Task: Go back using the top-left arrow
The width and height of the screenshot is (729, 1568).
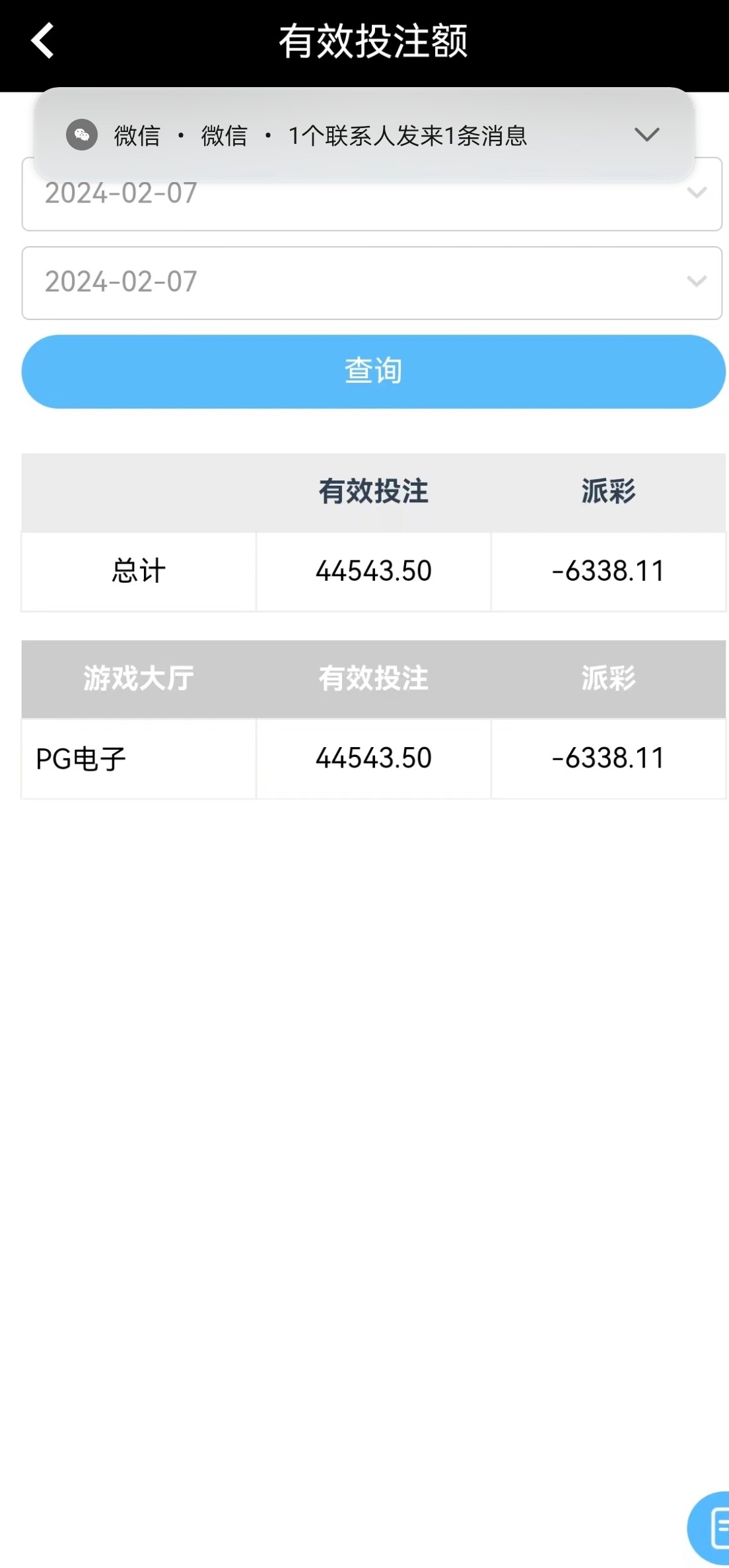Action: click(42, 41)
